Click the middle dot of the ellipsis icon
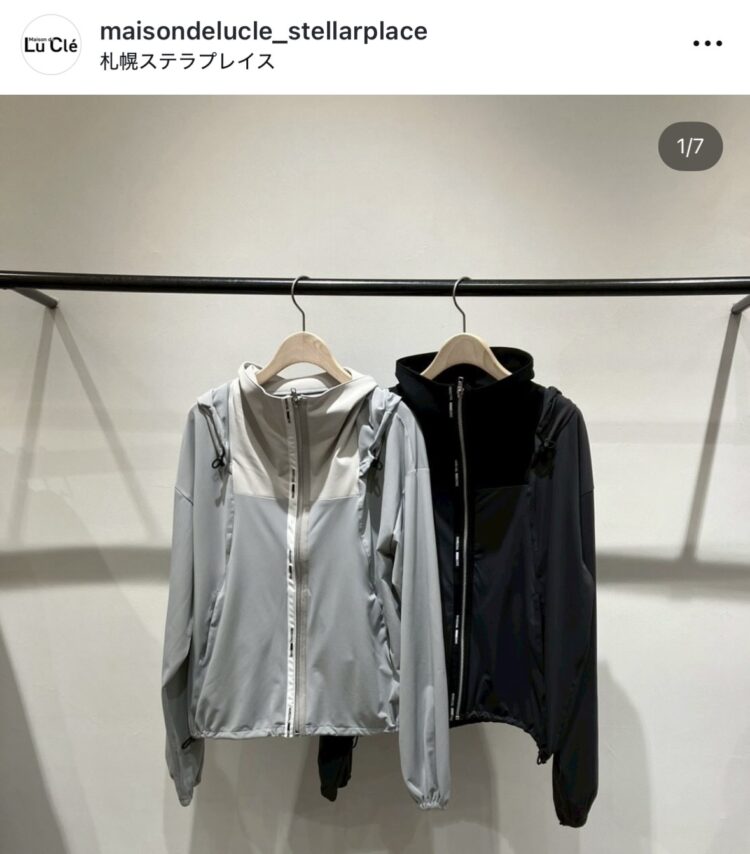 (x=706, y=42)
